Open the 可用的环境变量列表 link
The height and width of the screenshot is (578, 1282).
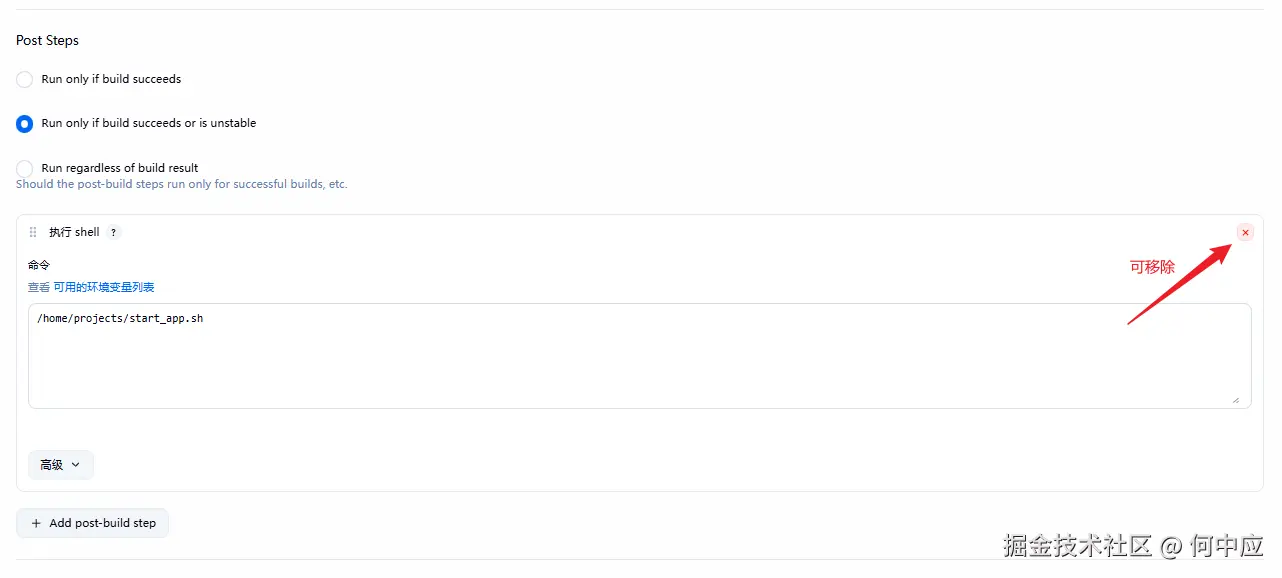[x=103, y=288]
